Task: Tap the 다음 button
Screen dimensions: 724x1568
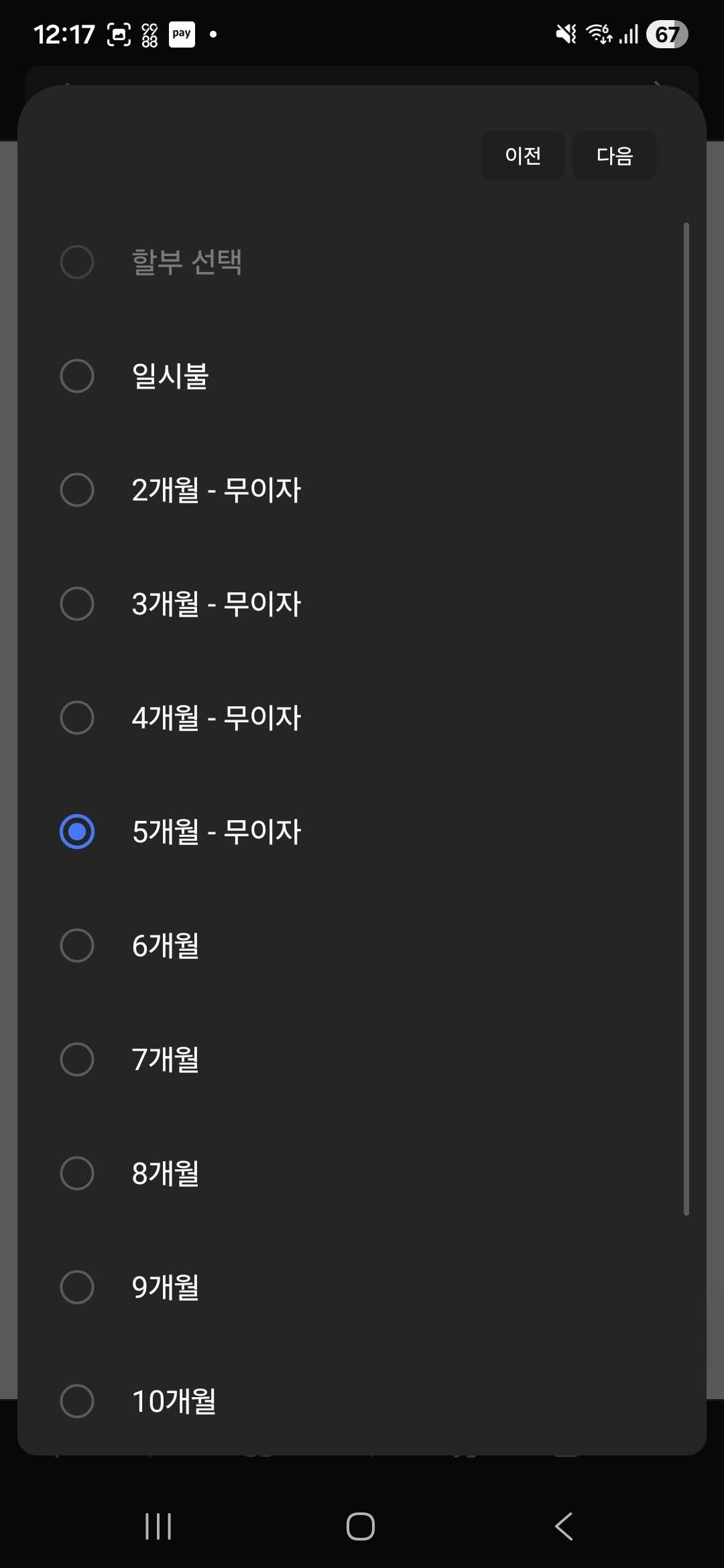Action: [x=614, y=155]
